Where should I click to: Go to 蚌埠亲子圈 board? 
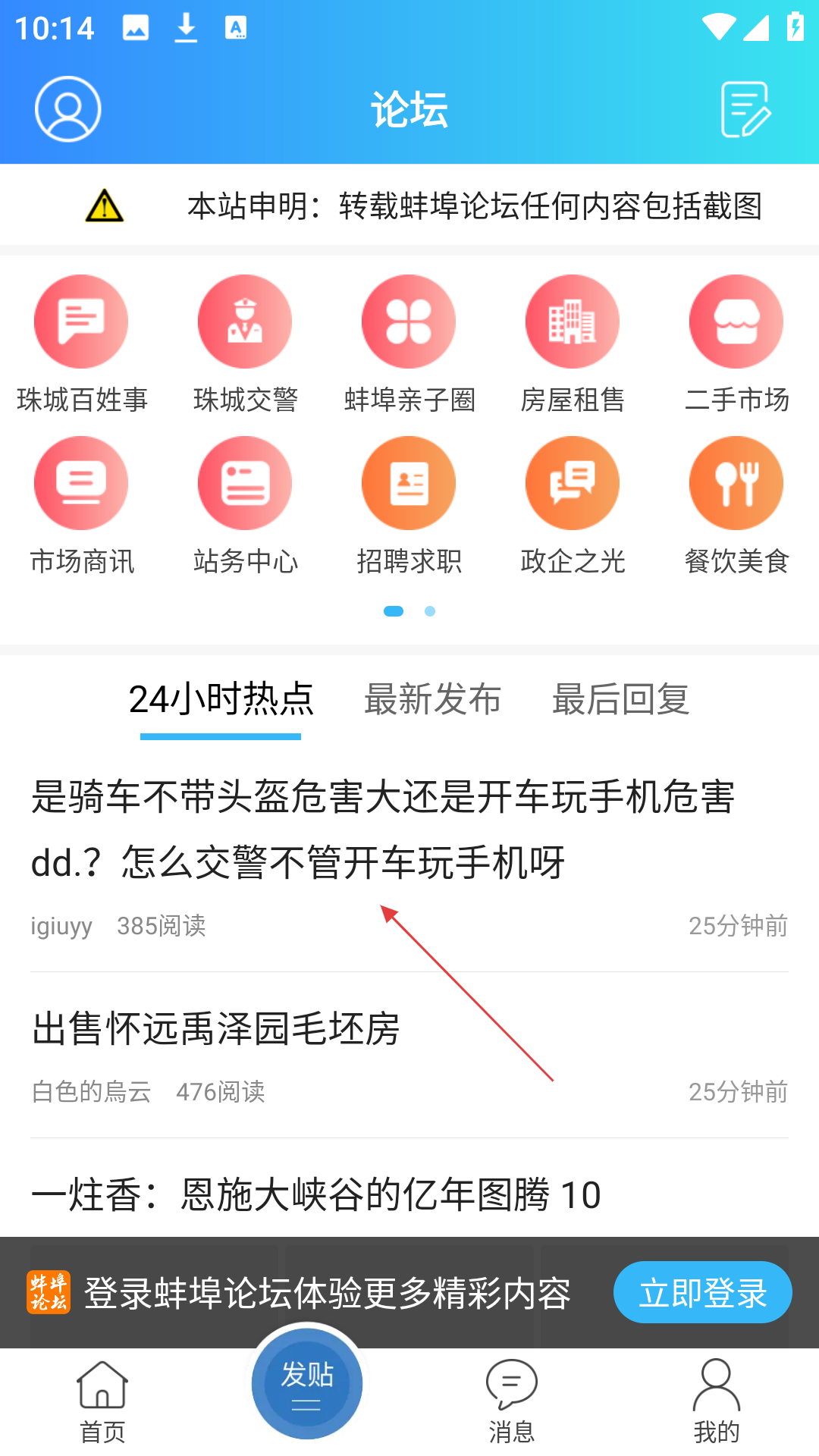coord(409,345)
